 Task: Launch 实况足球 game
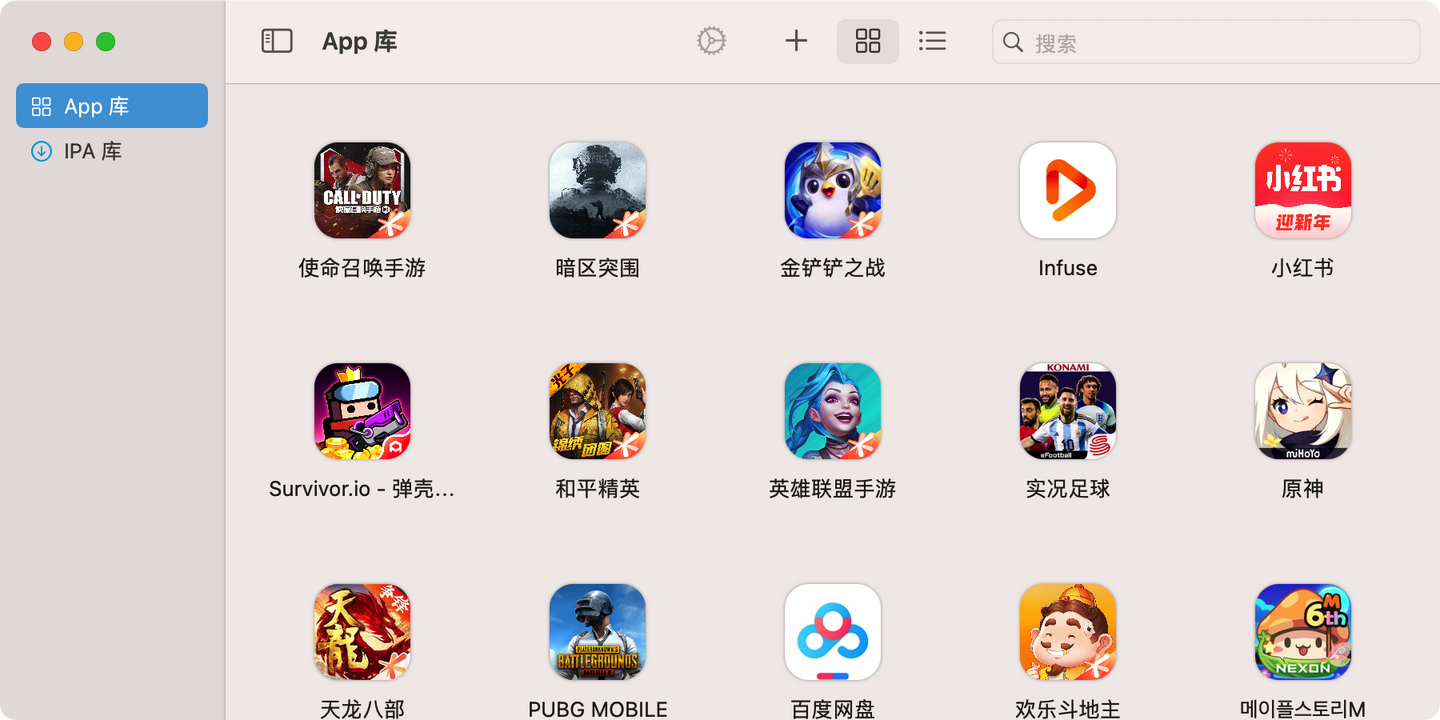point(1067,411)
